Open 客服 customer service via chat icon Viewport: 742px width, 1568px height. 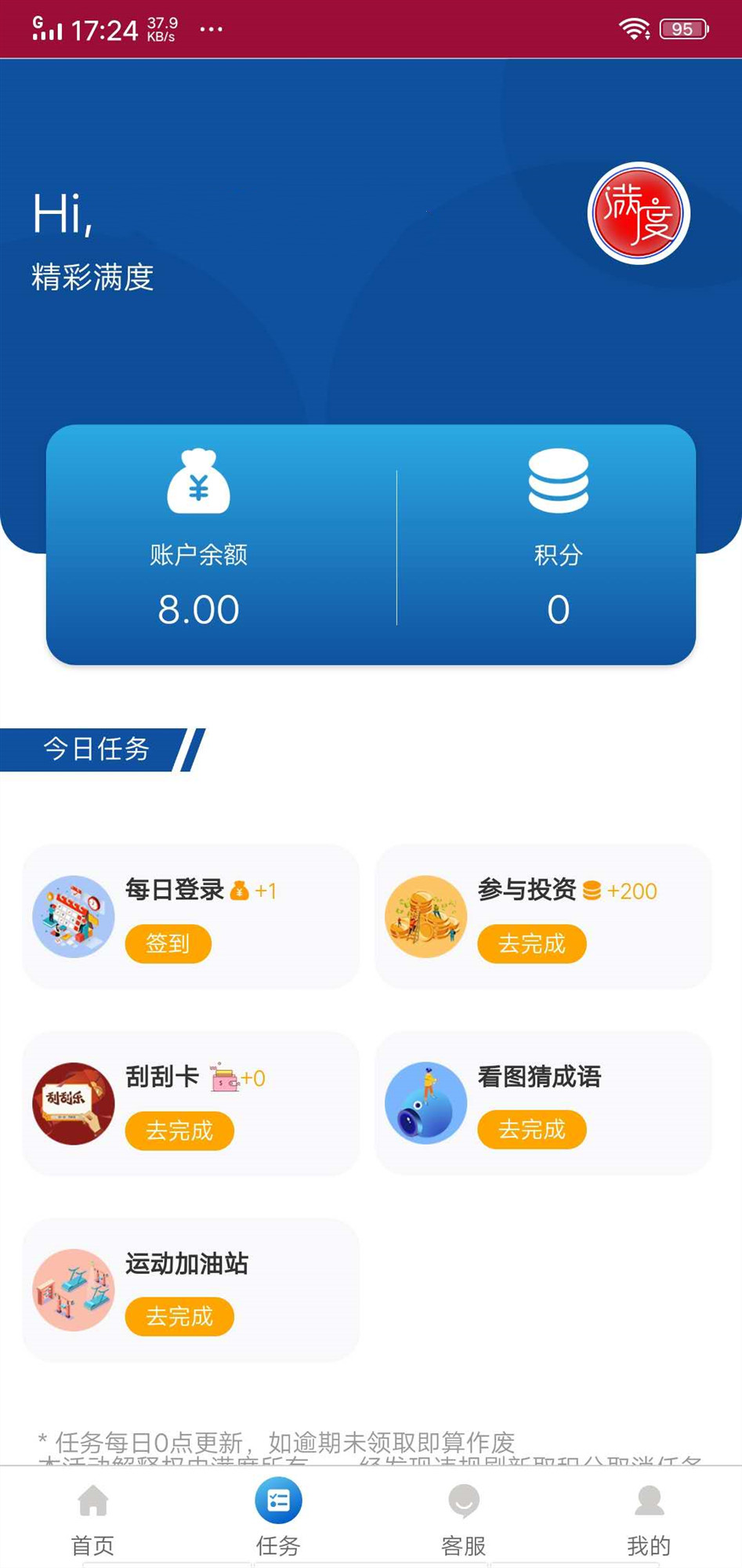coord(463,1499)
